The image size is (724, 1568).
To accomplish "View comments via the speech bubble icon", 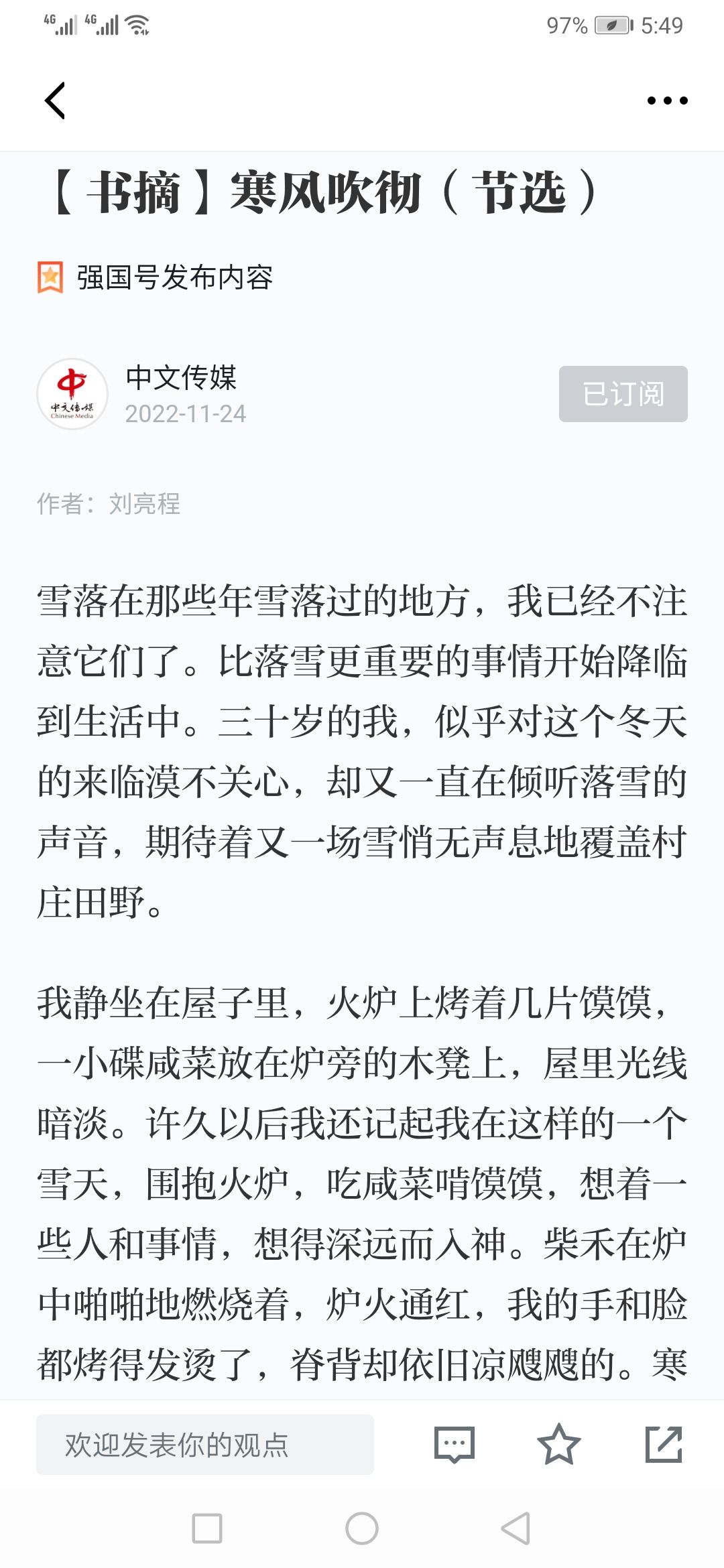I will pyautogui.click(x=455, y=1445).
